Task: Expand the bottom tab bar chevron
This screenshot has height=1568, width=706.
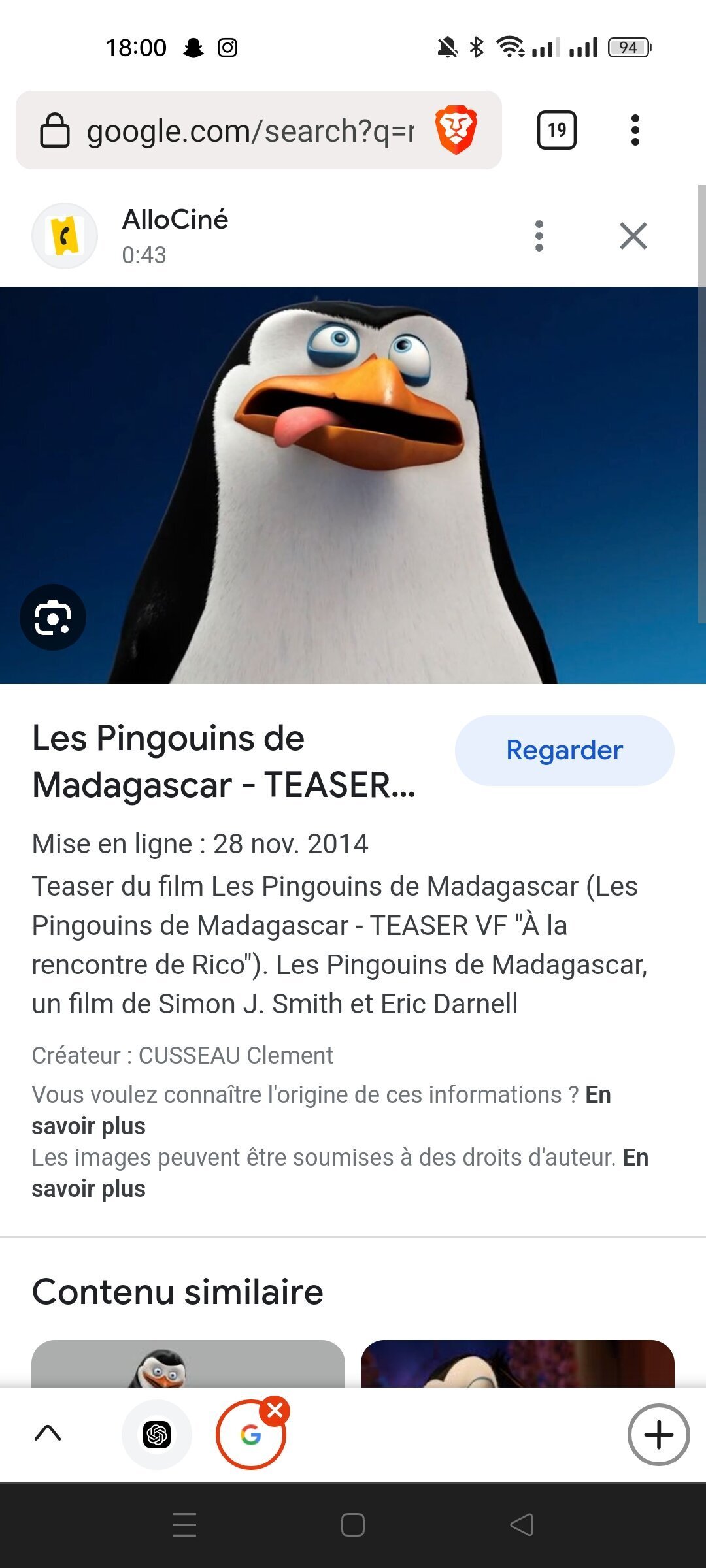Action: coord(48,1434)
